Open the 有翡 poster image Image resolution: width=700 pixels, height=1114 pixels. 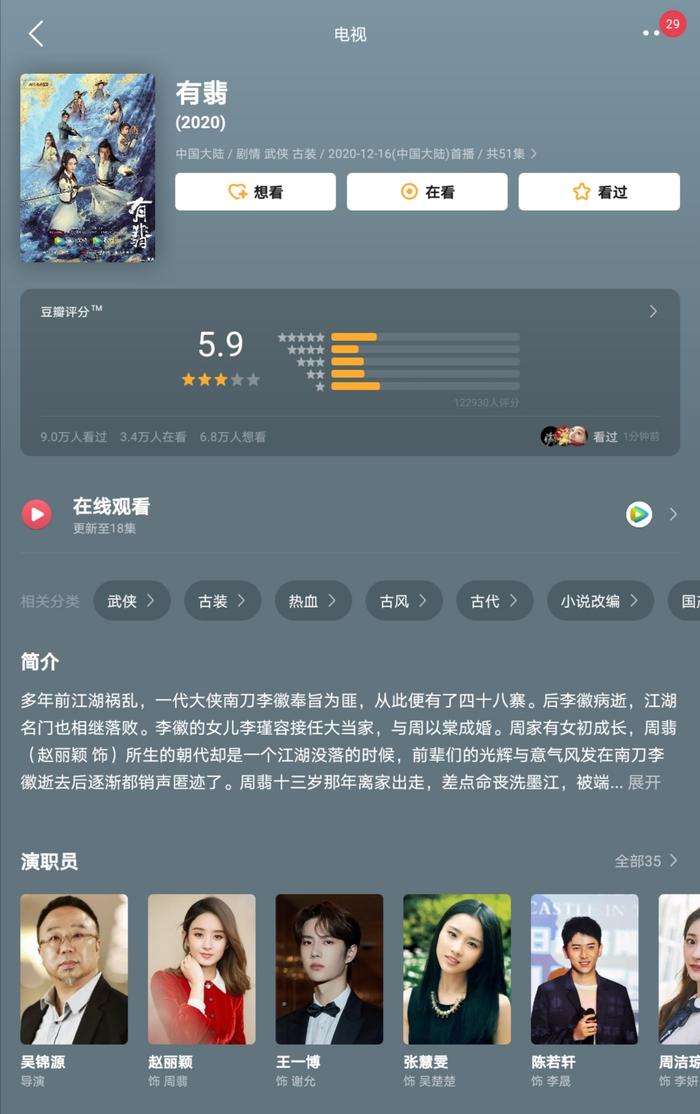88,168
